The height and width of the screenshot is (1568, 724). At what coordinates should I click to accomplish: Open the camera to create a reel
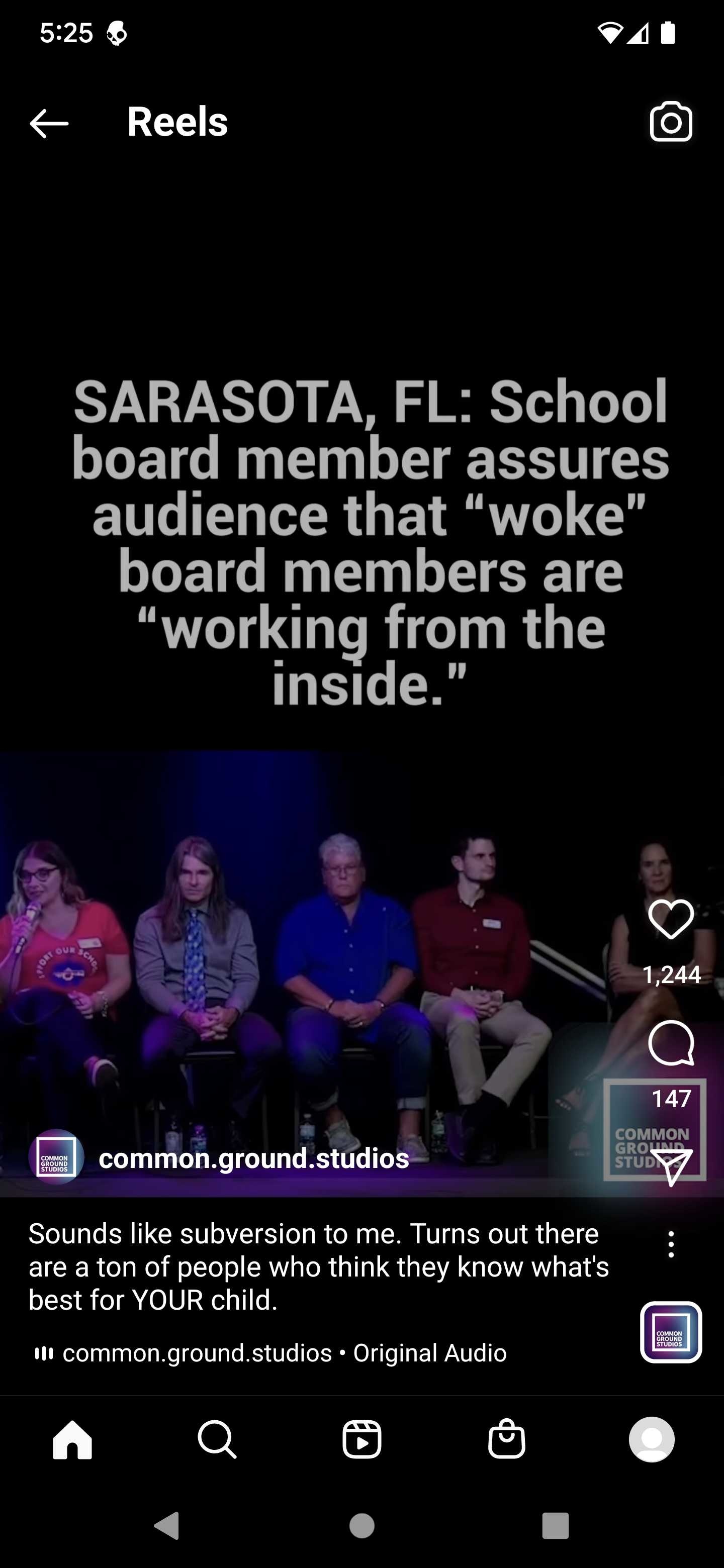[x=670, y=122]
